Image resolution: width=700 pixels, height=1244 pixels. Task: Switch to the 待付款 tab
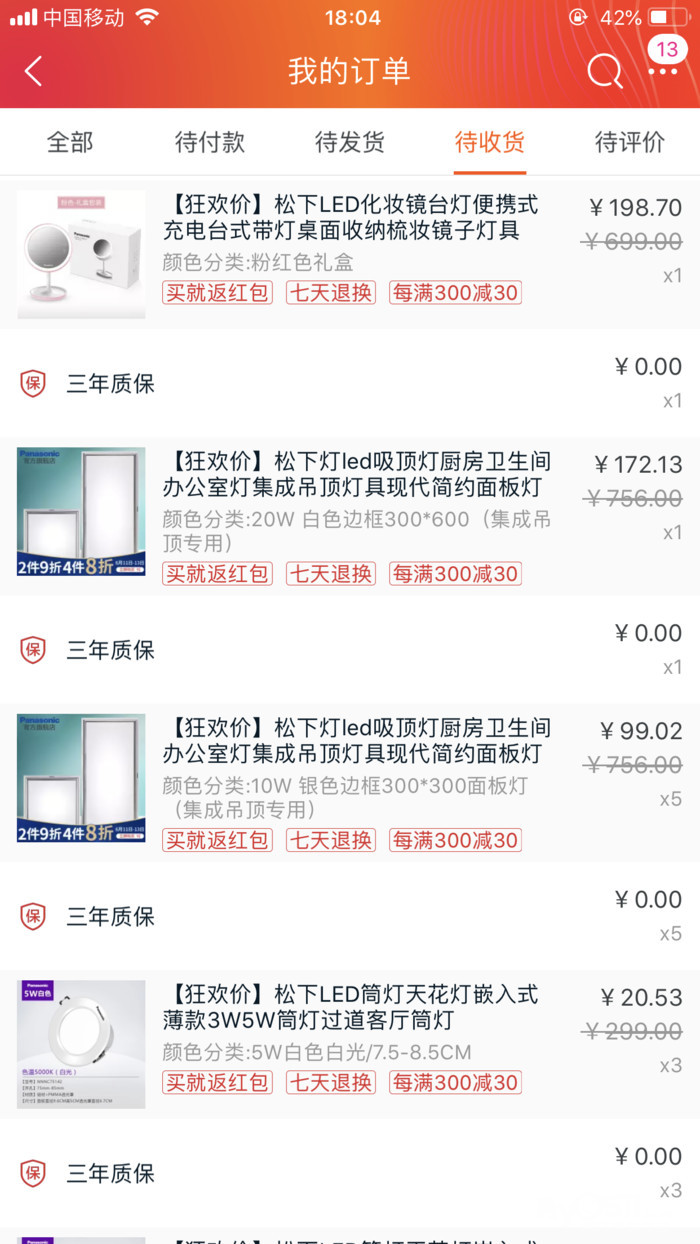210,142
